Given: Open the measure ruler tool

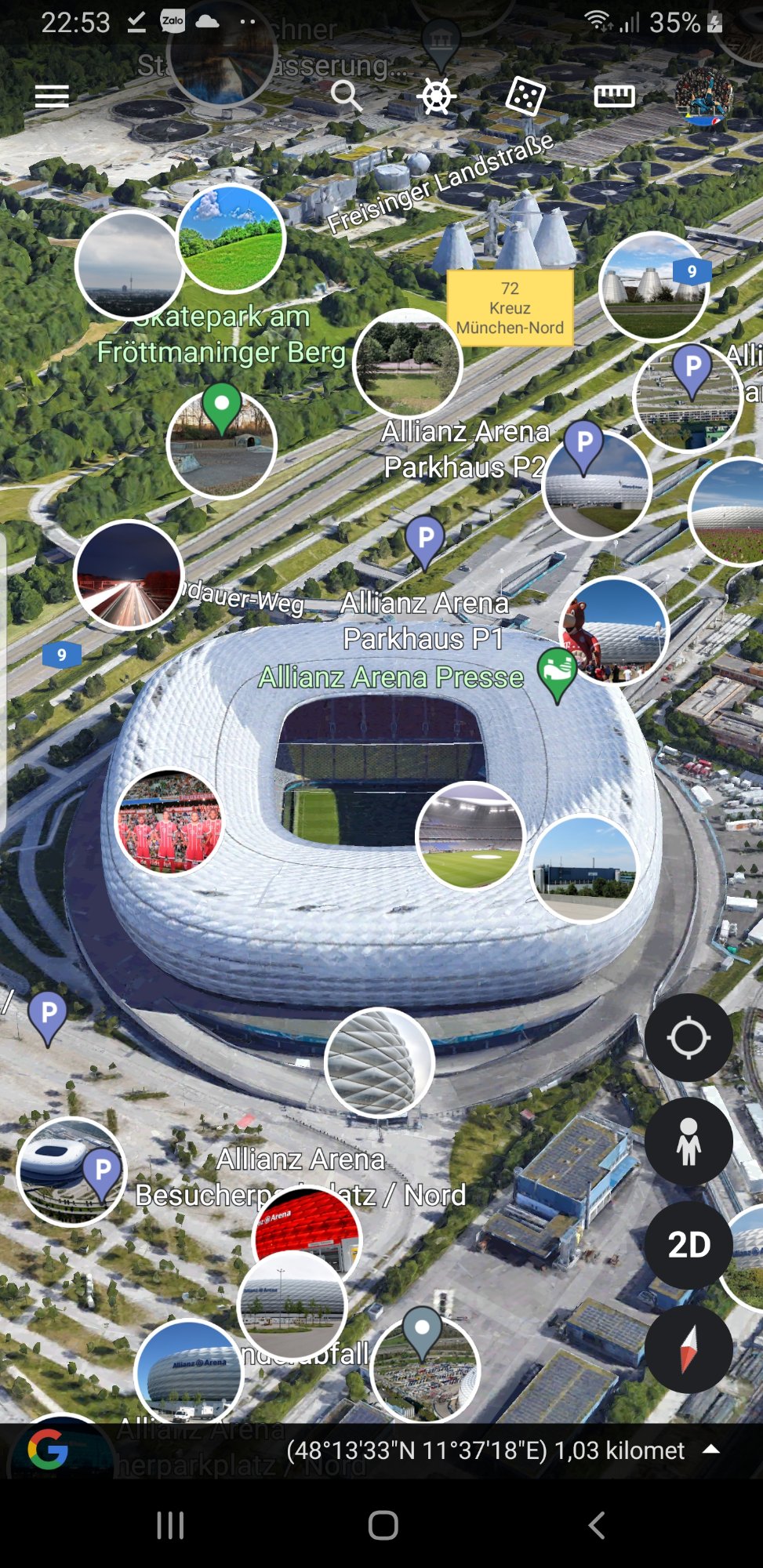Looking at the screenshot, I should pos(614,96).
